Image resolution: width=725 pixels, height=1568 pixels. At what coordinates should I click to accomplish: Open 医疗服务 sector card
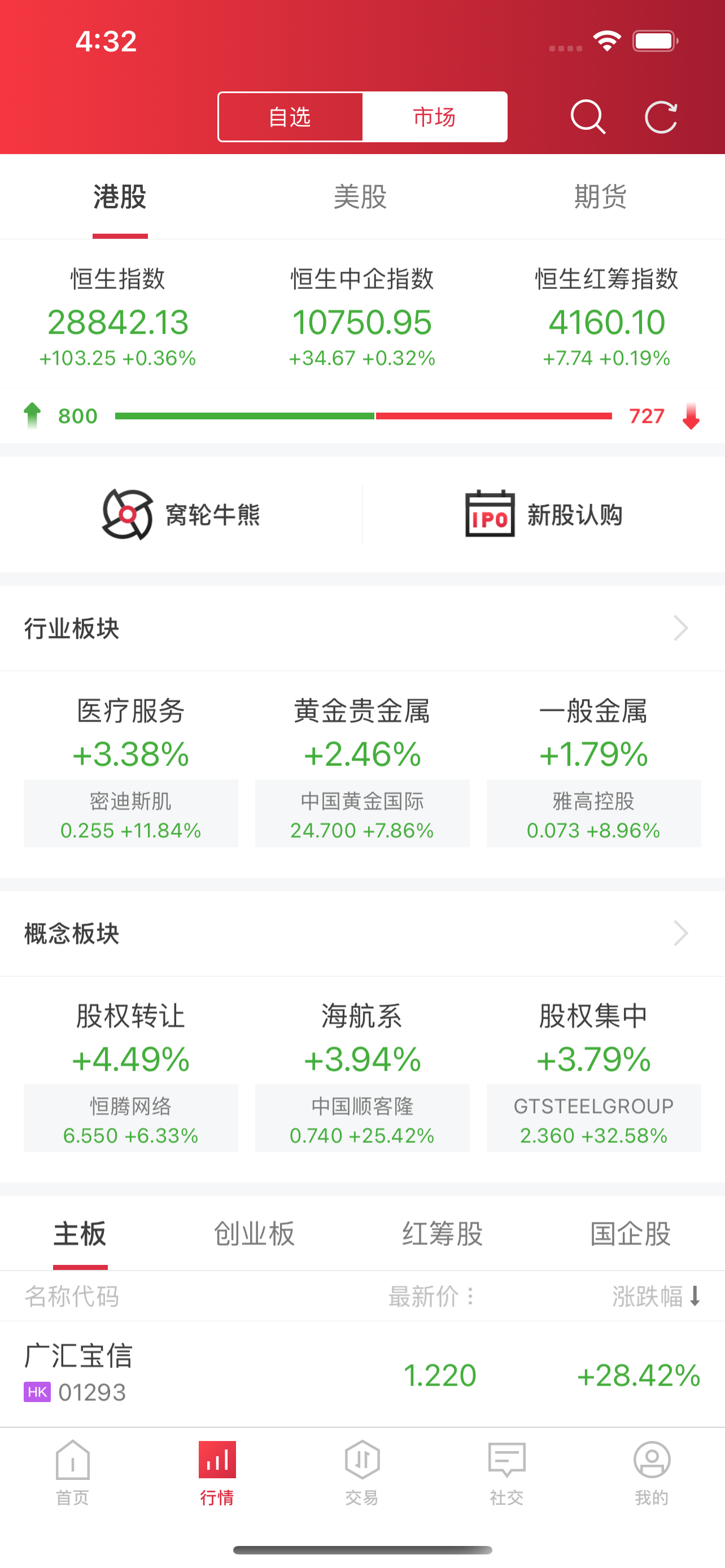coord(131,769)
